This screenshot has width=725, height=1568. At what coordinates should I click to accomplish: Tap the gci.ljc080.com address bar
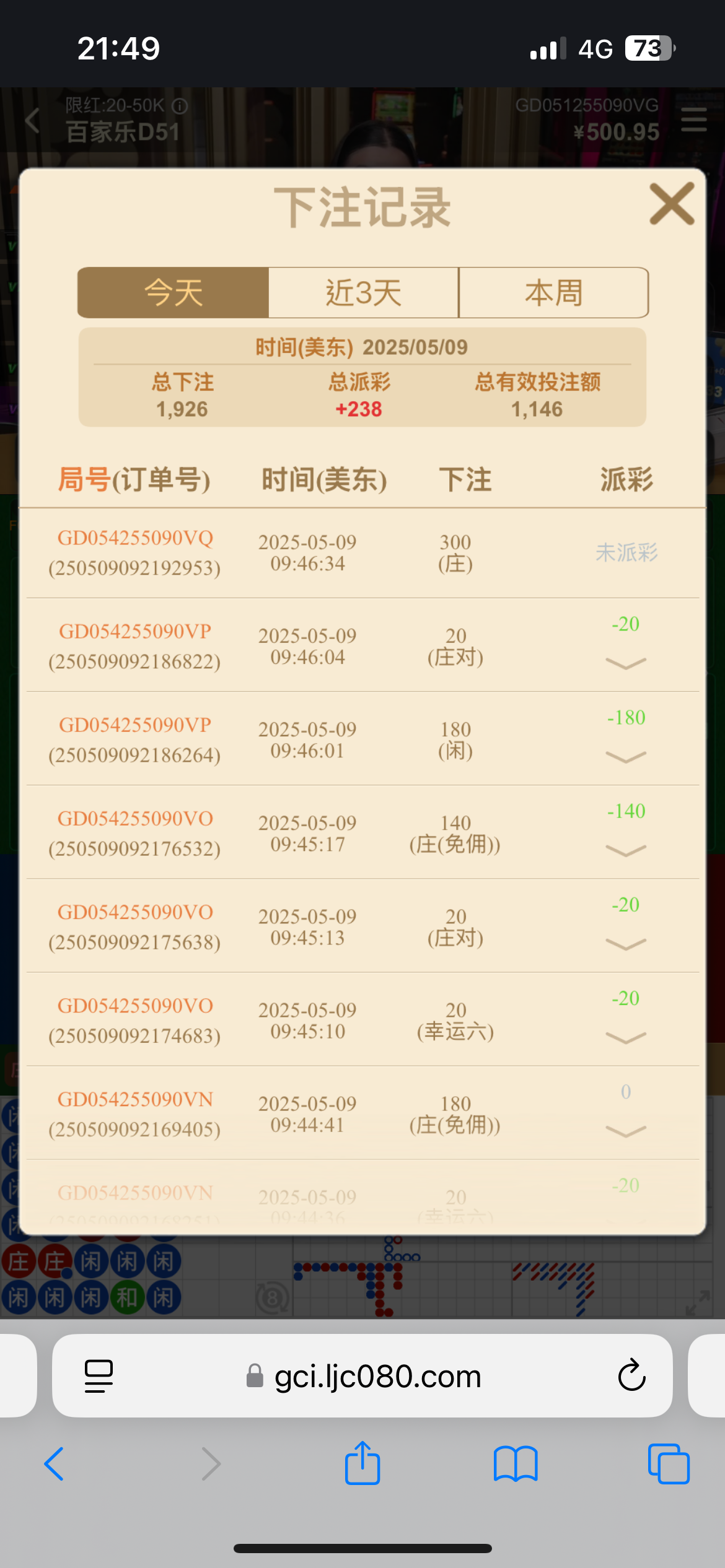click(x=362, y=1375)
